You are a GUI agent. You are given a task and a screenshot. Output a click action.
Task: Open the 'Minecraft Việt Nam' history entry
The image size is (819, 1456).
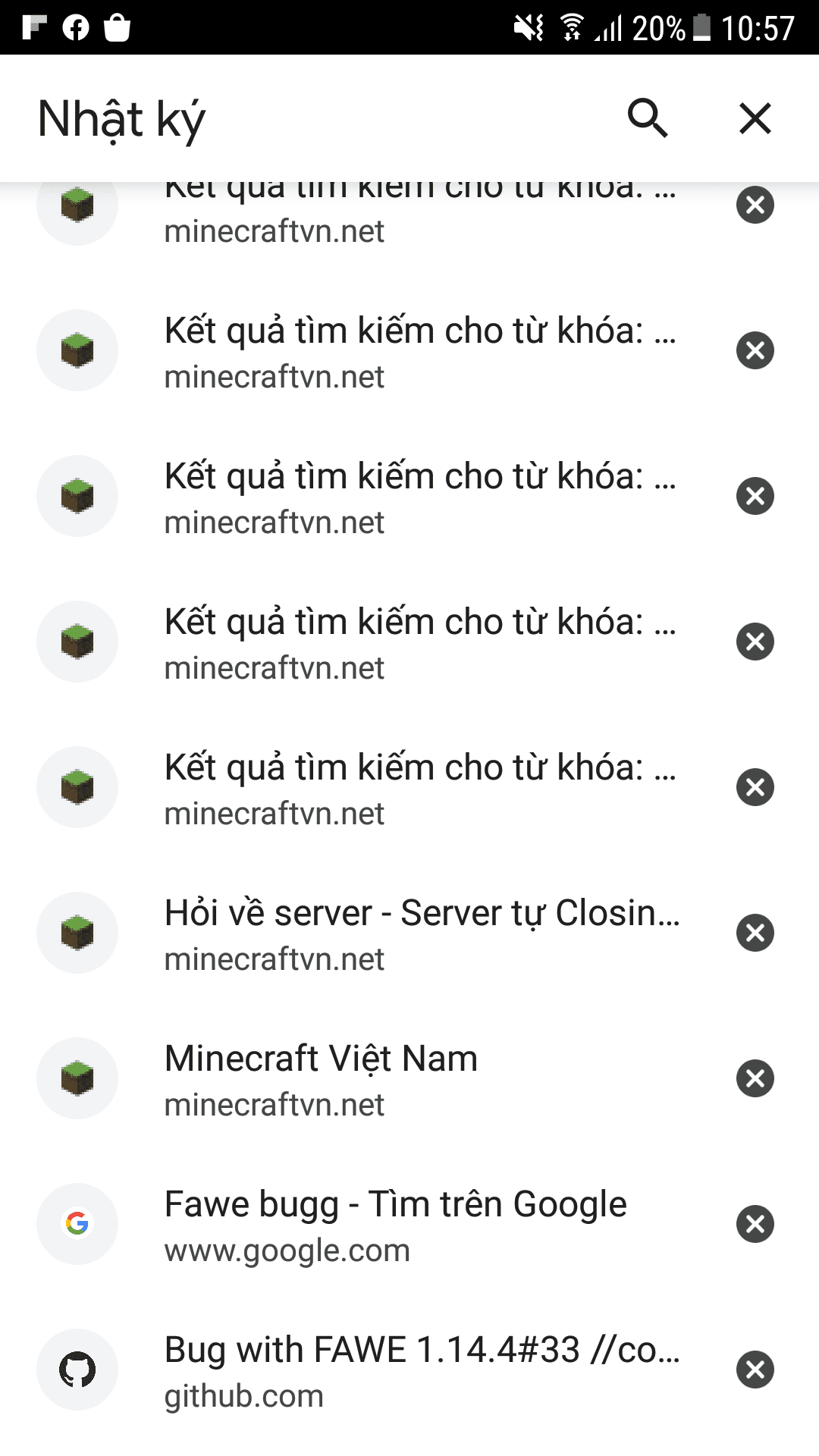[322, 1079]
